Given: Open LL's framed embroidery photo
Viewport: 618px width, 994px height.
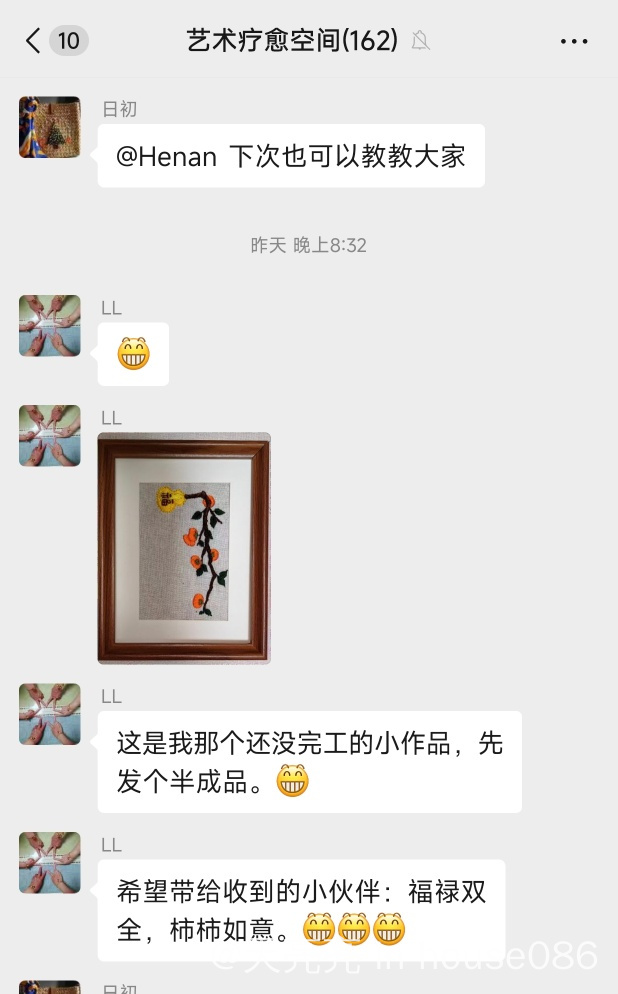Looking at the screenshot, I should [184, 548].
